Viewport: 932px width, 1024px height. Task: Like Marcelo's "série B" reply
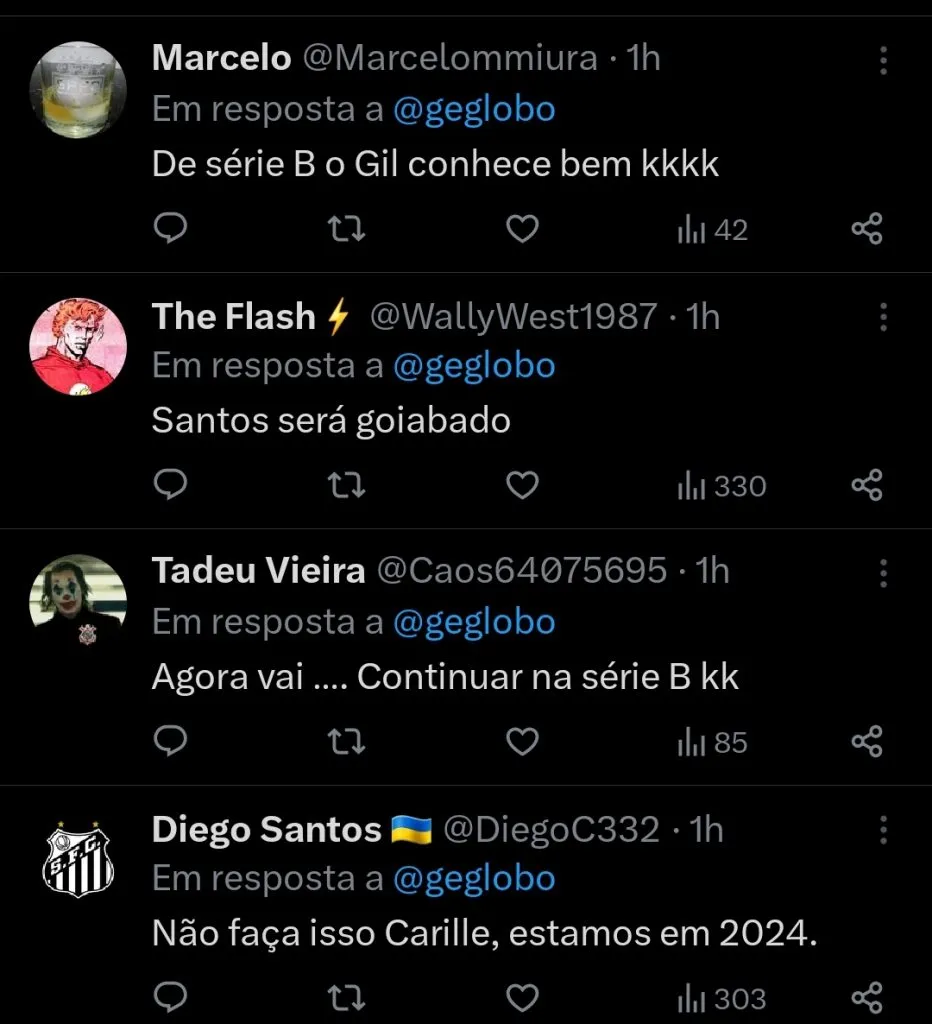521,228
